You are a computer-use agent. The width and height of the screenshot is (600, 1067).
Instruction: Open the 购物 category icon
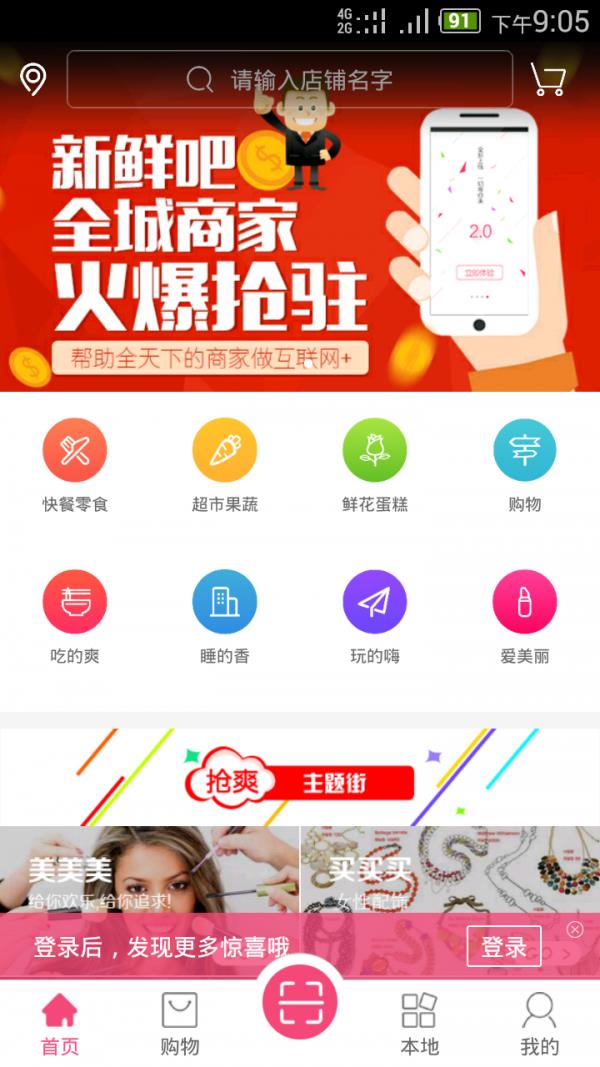point(525,451)
